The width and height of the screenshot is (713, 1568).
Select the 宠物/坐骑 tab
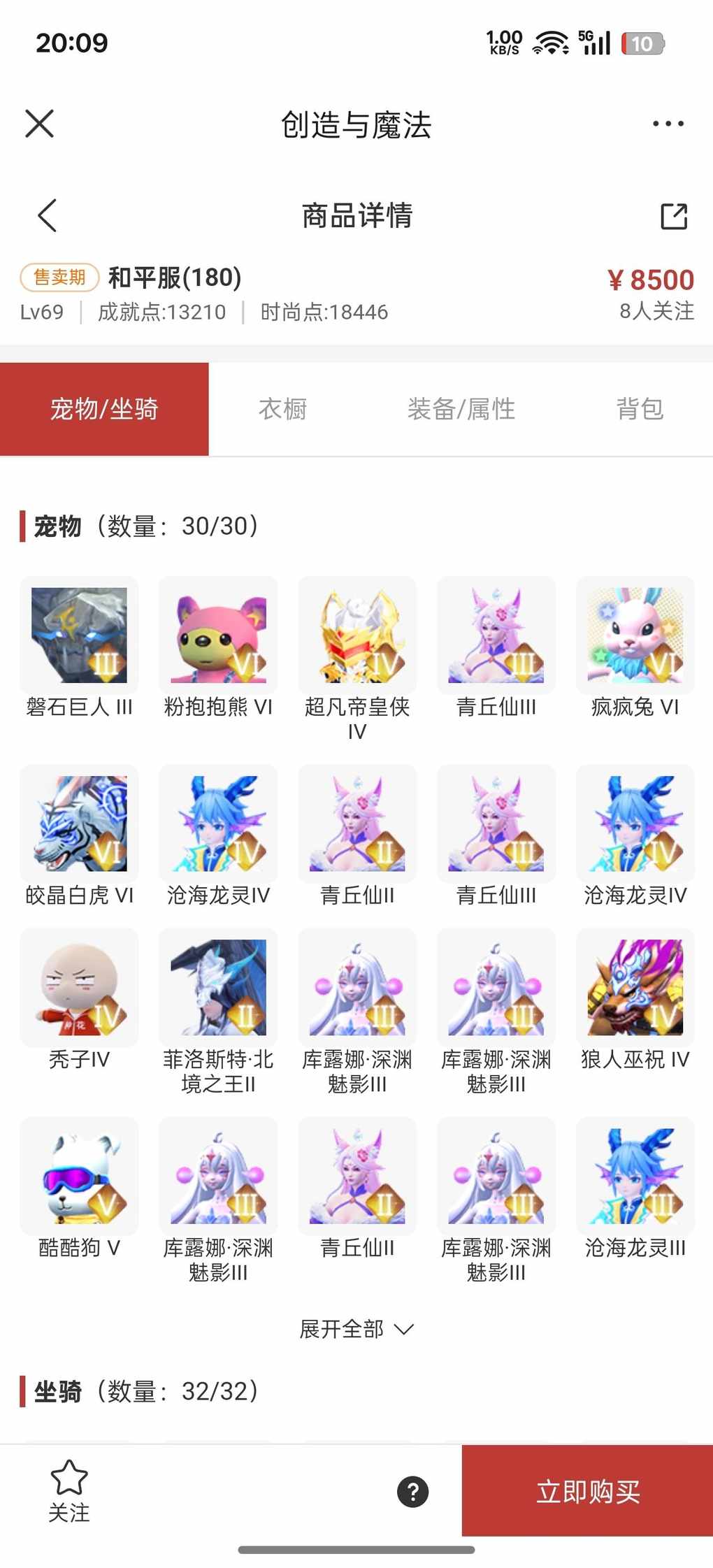click(104, 409)
